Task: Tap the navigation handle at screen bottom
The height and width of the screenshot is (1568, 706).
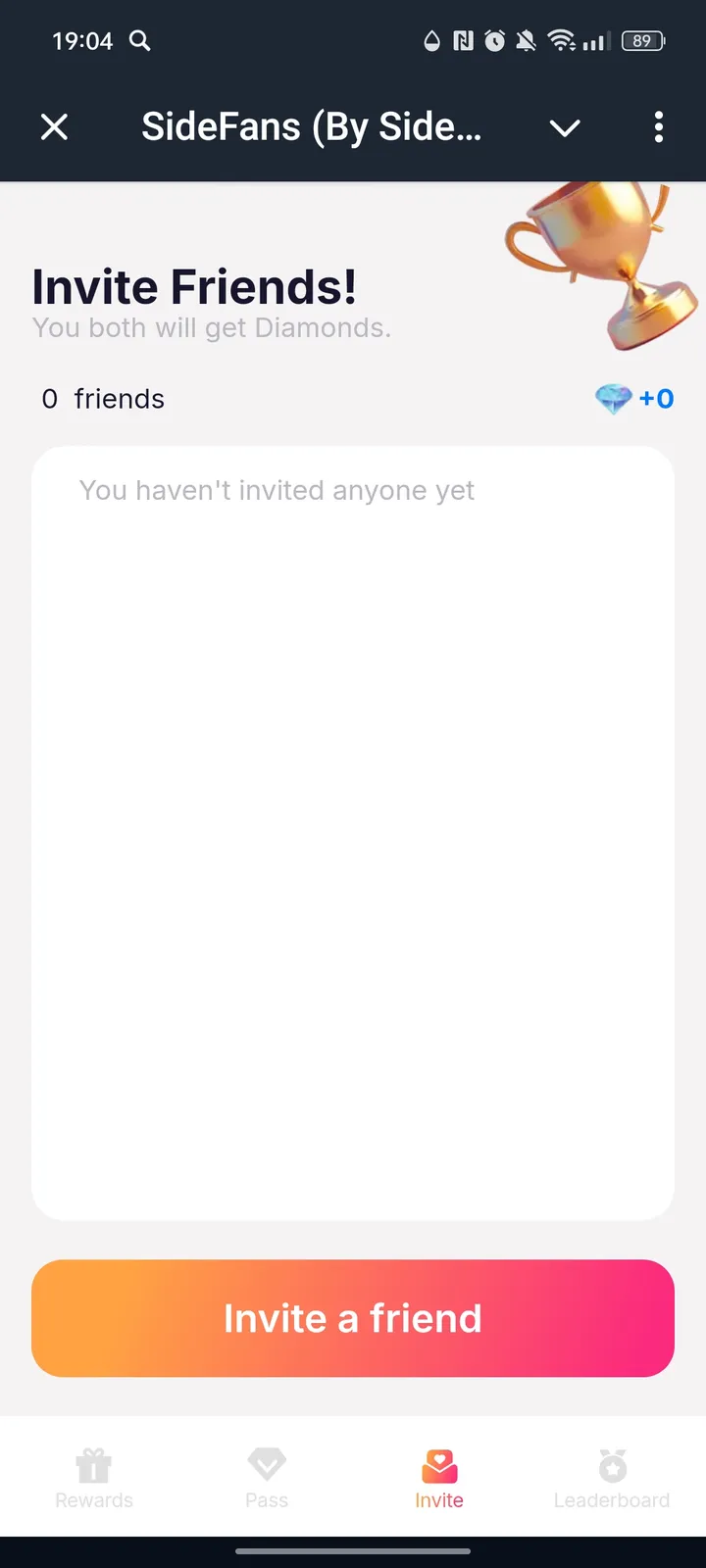Action: (x=353, y=1552)
